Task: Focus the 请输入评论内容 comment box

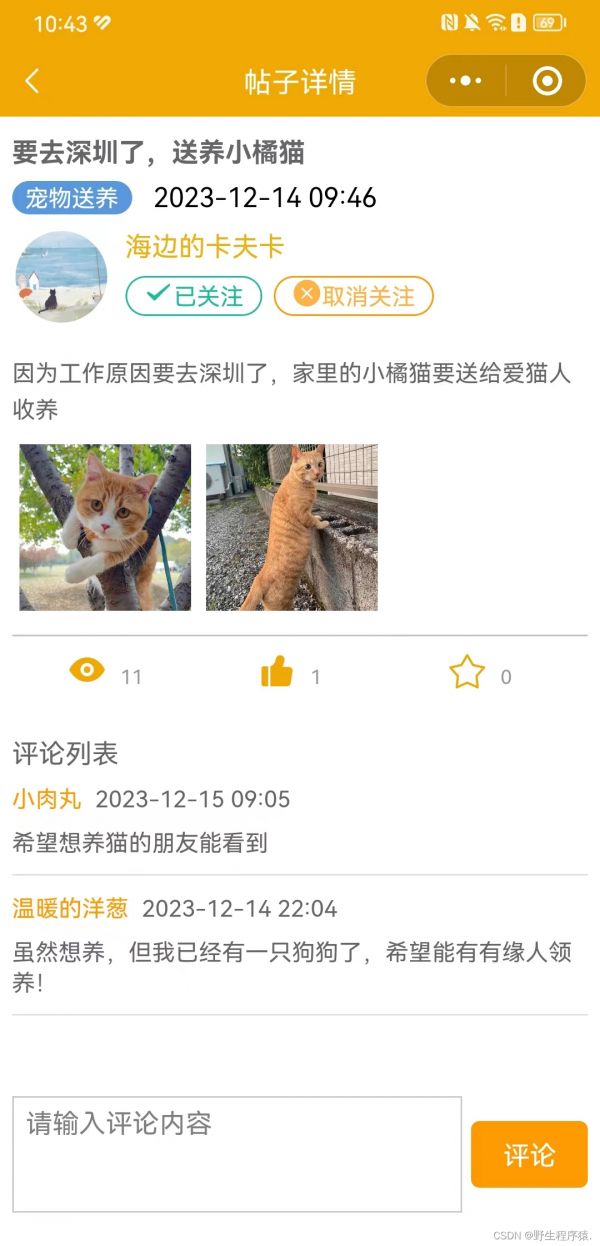Action: click(x=237, y=1154)
